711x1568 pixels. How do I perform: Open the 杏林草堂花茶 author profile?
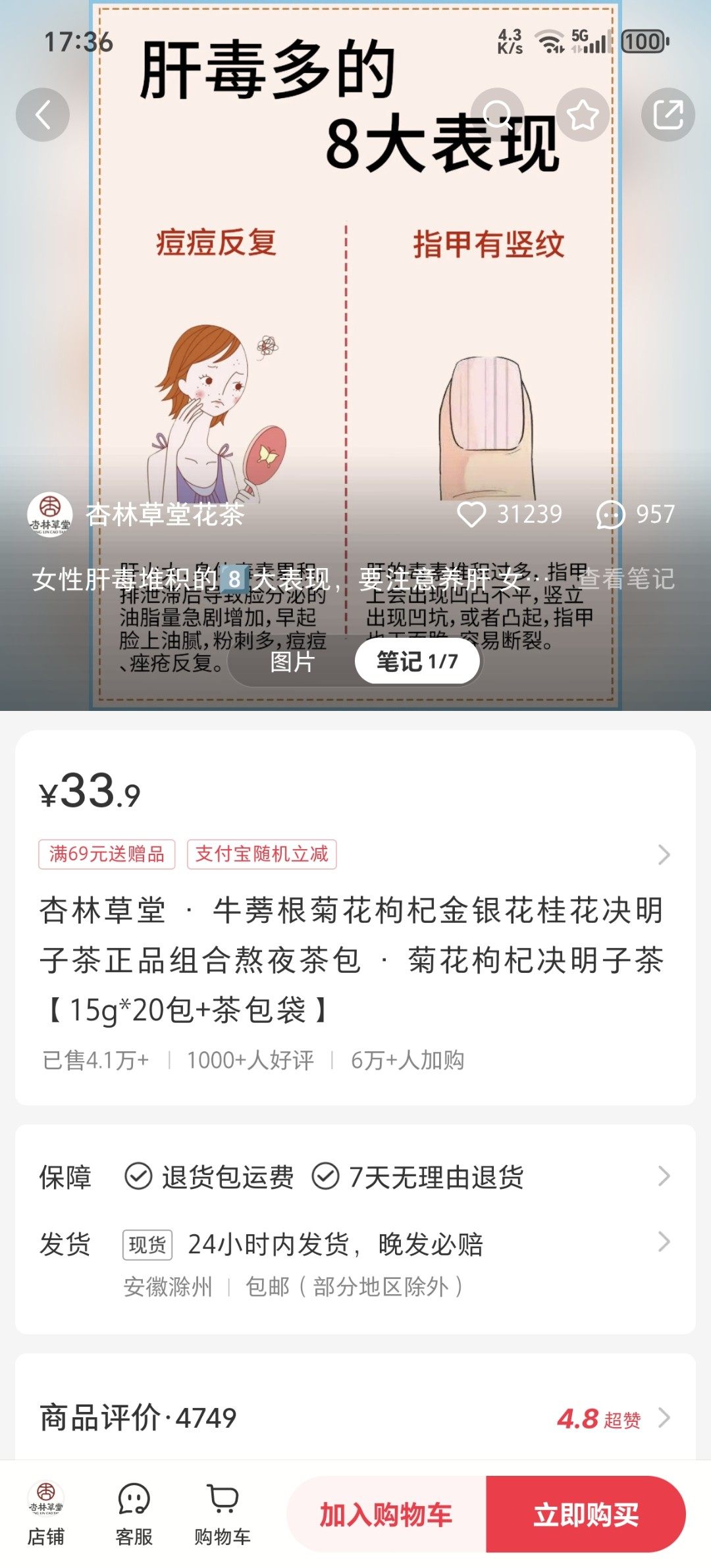click(x=165, y=514)
